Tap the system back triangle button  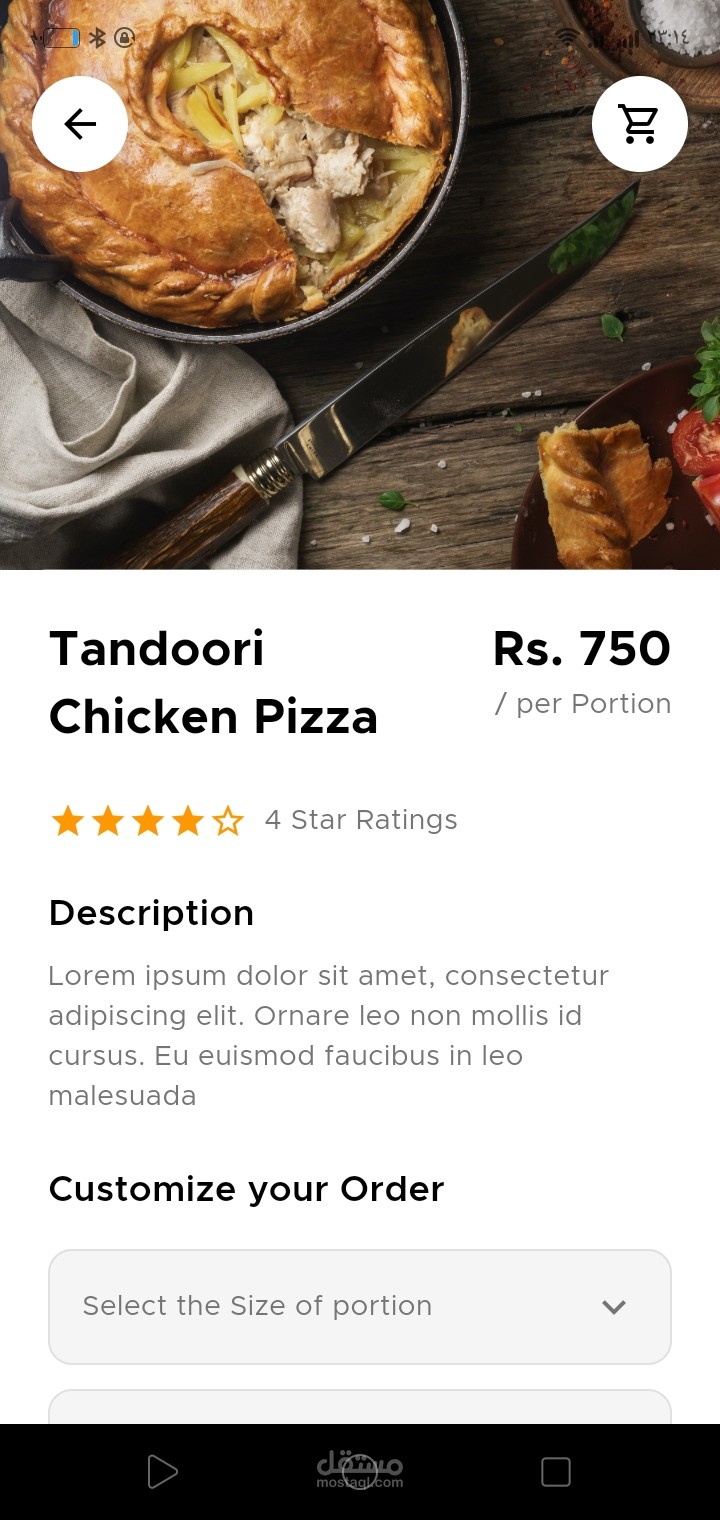[162, 1472]
